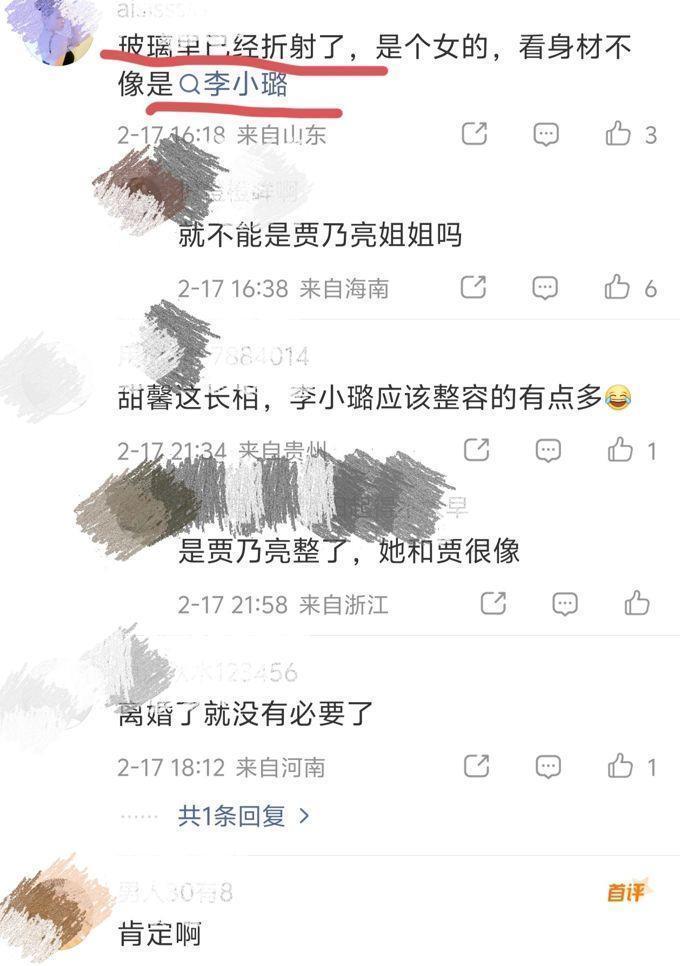
Task: Reply to the comment from 贵州
Action: [548, 450]
